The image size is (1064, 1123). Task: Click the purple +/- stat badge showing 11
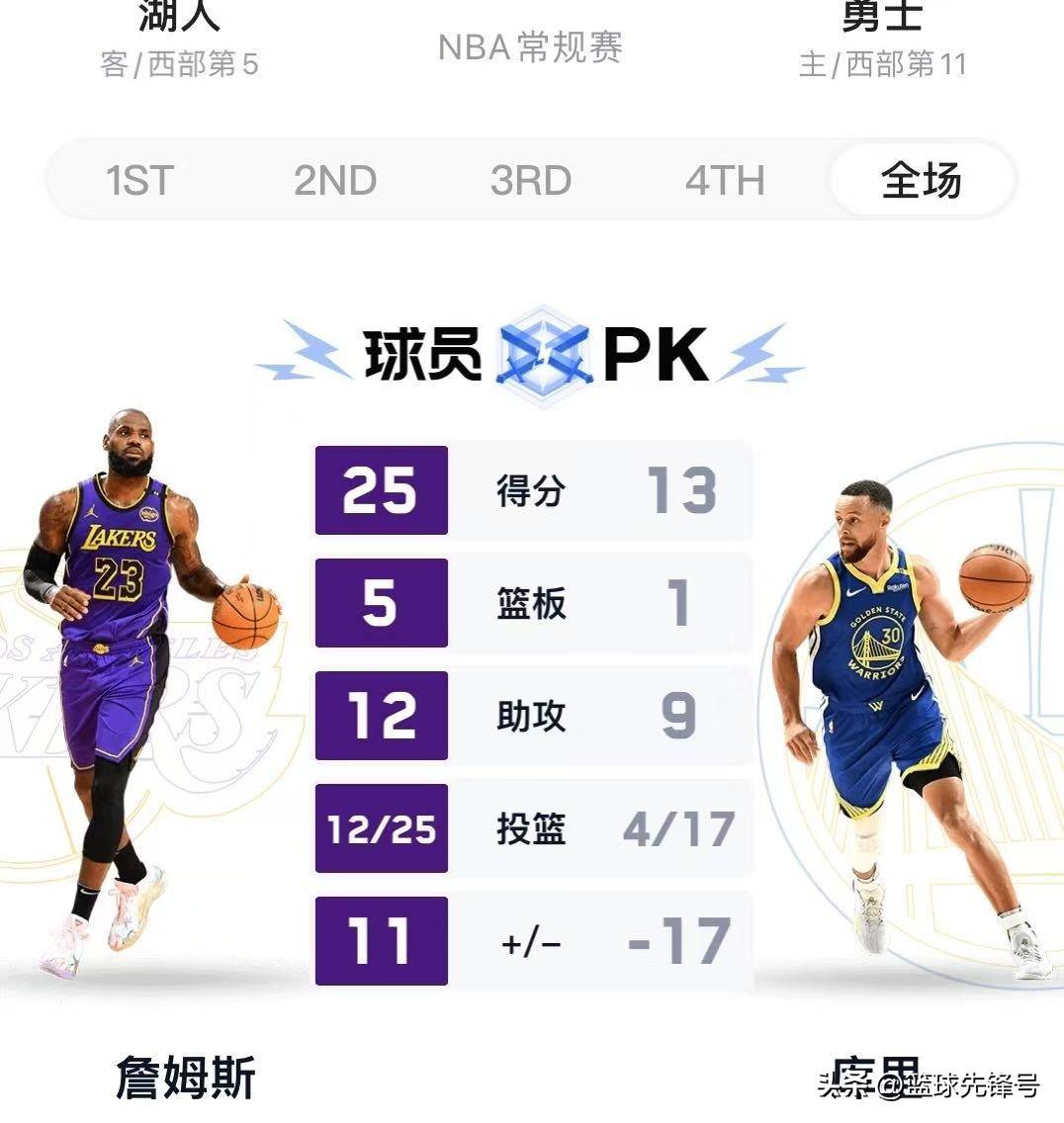pyautogui.click(x=382, y=942)
